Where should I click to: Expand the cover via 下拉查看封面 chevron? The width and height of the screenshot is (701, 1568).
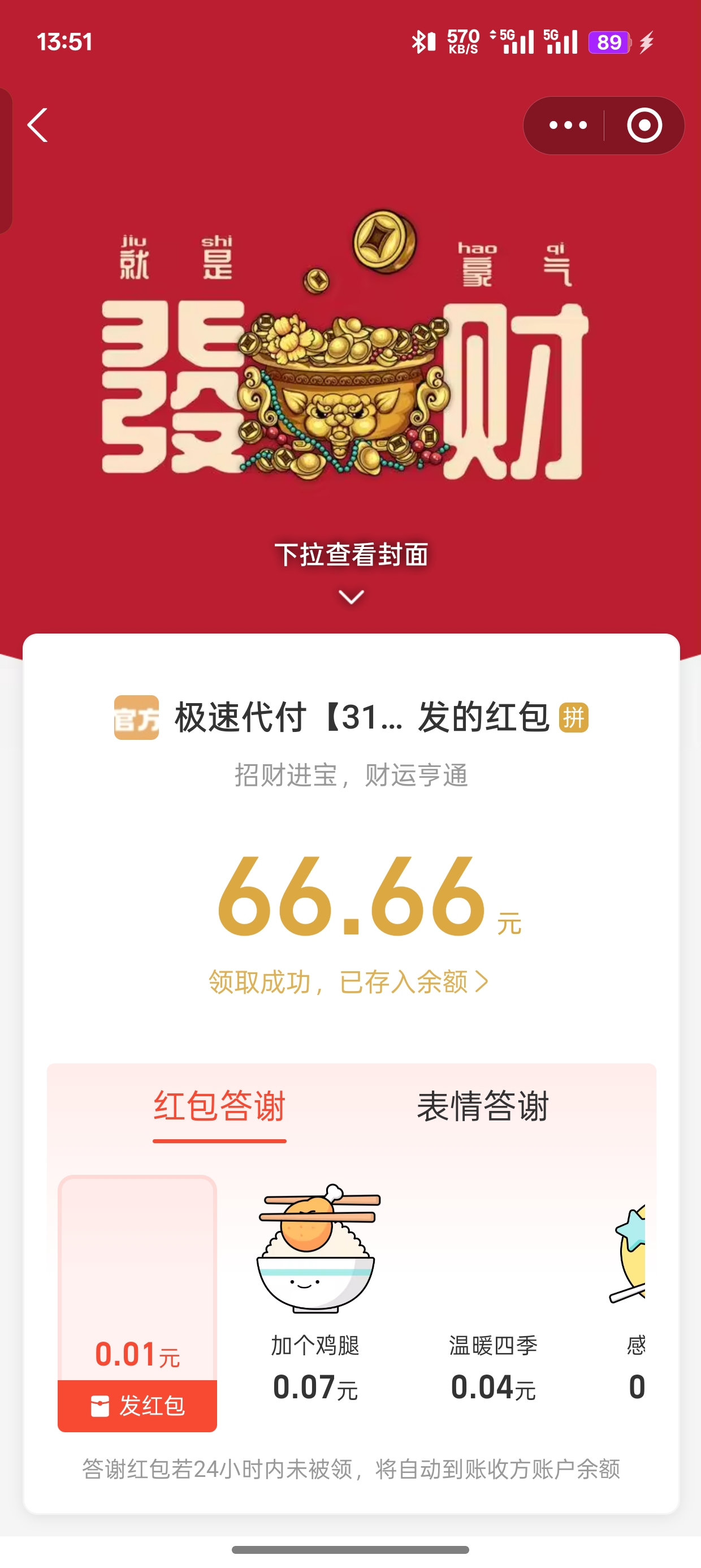pos(351,597)
